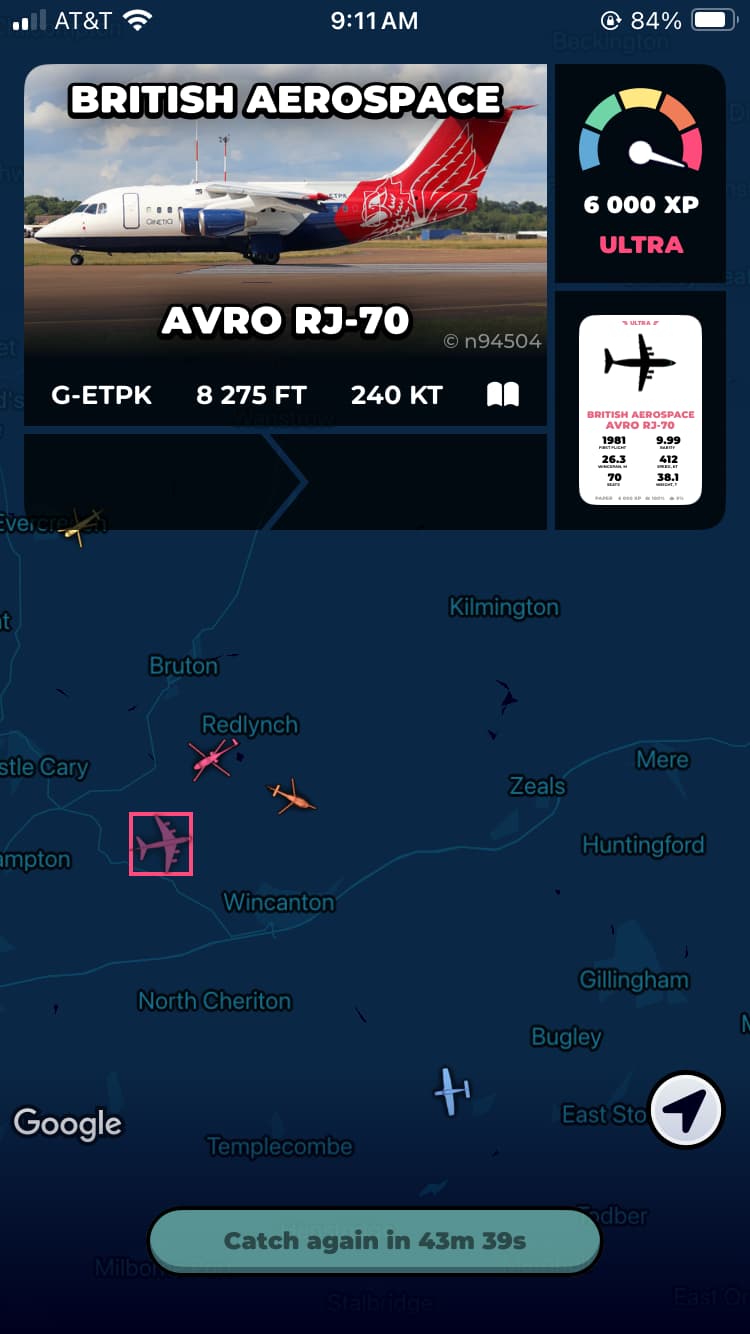Select the blue aircraft near Templecombe
The width and height of the screenshot is (750, 1334).
click(x=452, y=1091)
